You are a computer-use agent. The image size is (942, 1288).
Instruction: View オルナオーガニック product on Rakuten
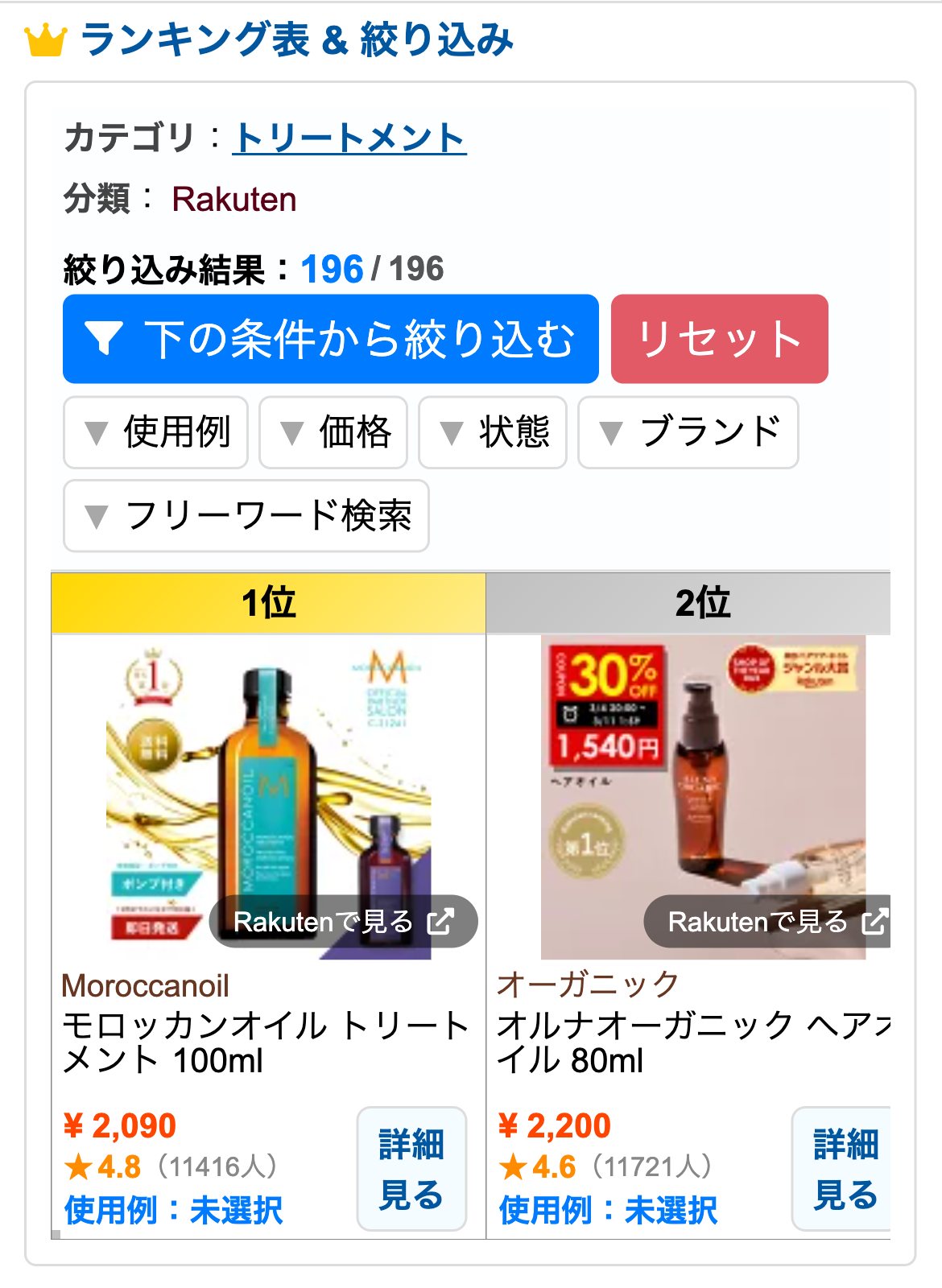[x=769, y=922]
